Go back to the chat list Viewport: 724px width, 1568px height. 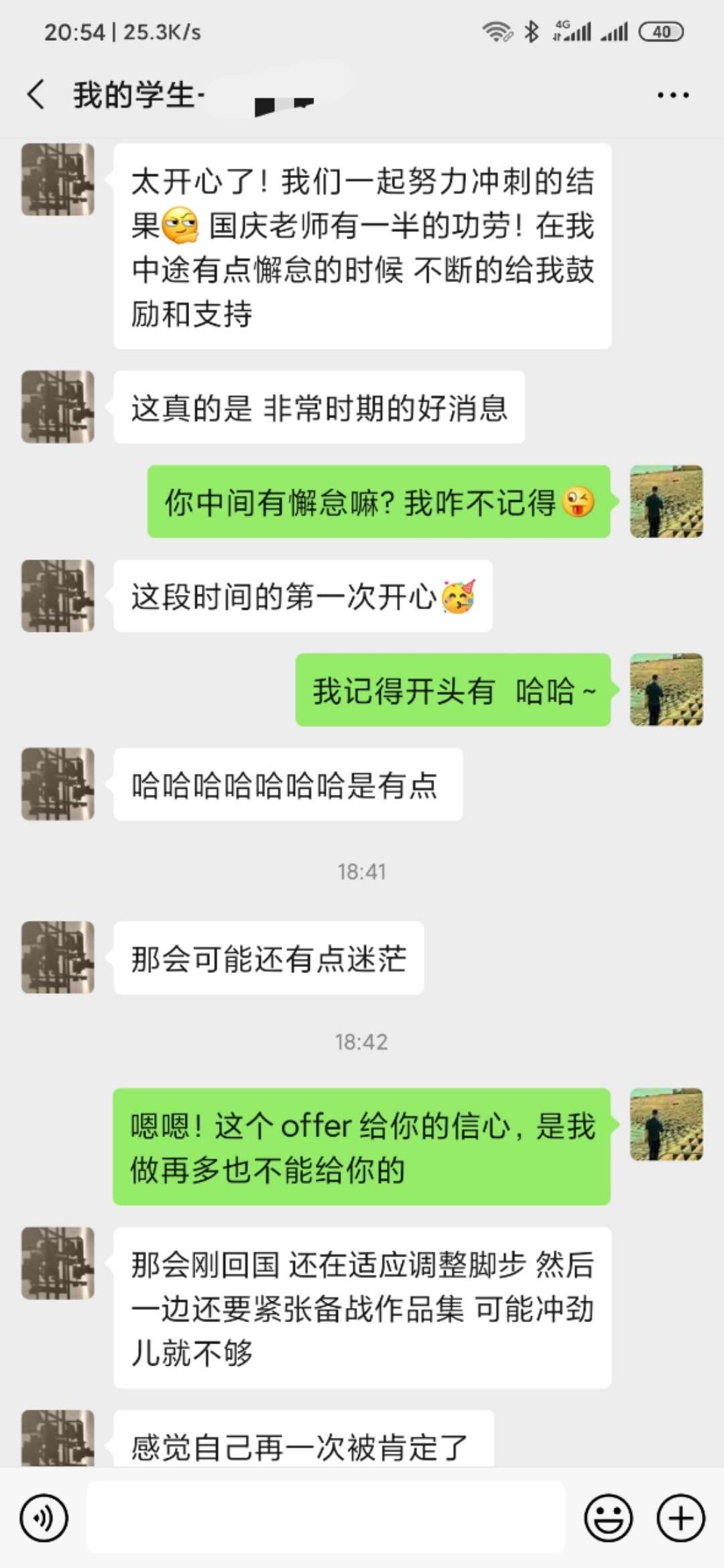tap(36, 94)
